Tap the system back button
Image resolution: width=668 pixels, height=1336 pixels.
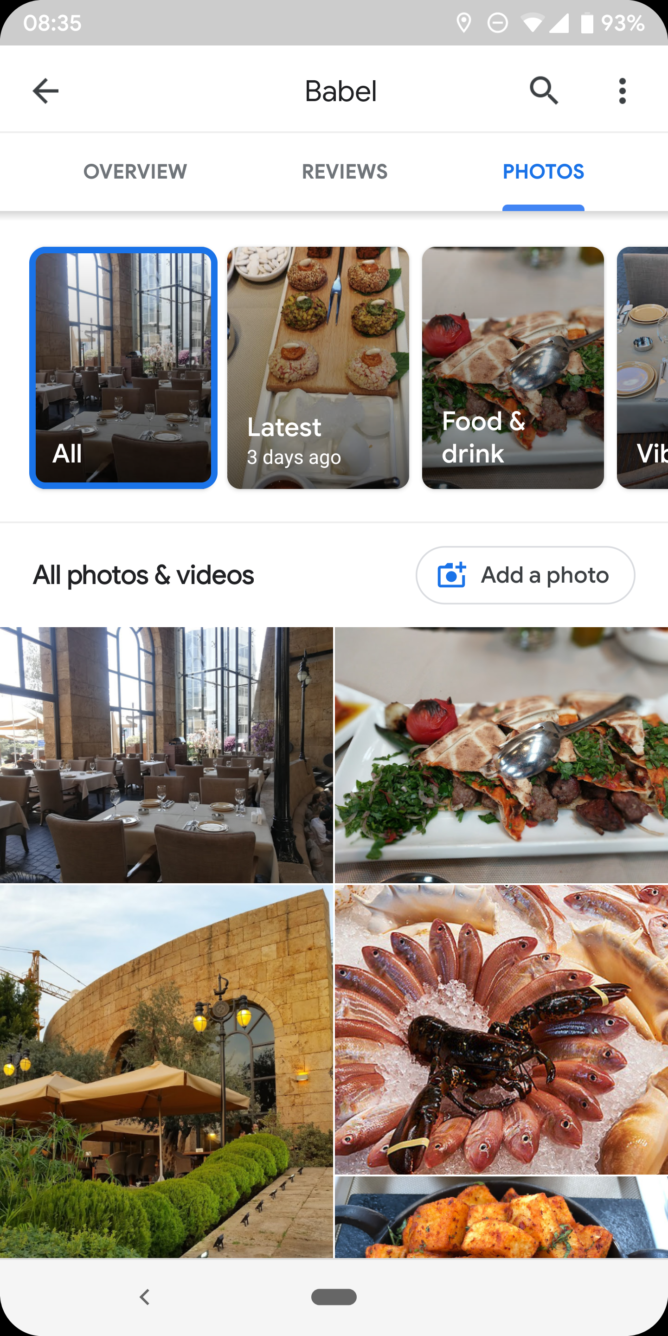[144, 1297]
